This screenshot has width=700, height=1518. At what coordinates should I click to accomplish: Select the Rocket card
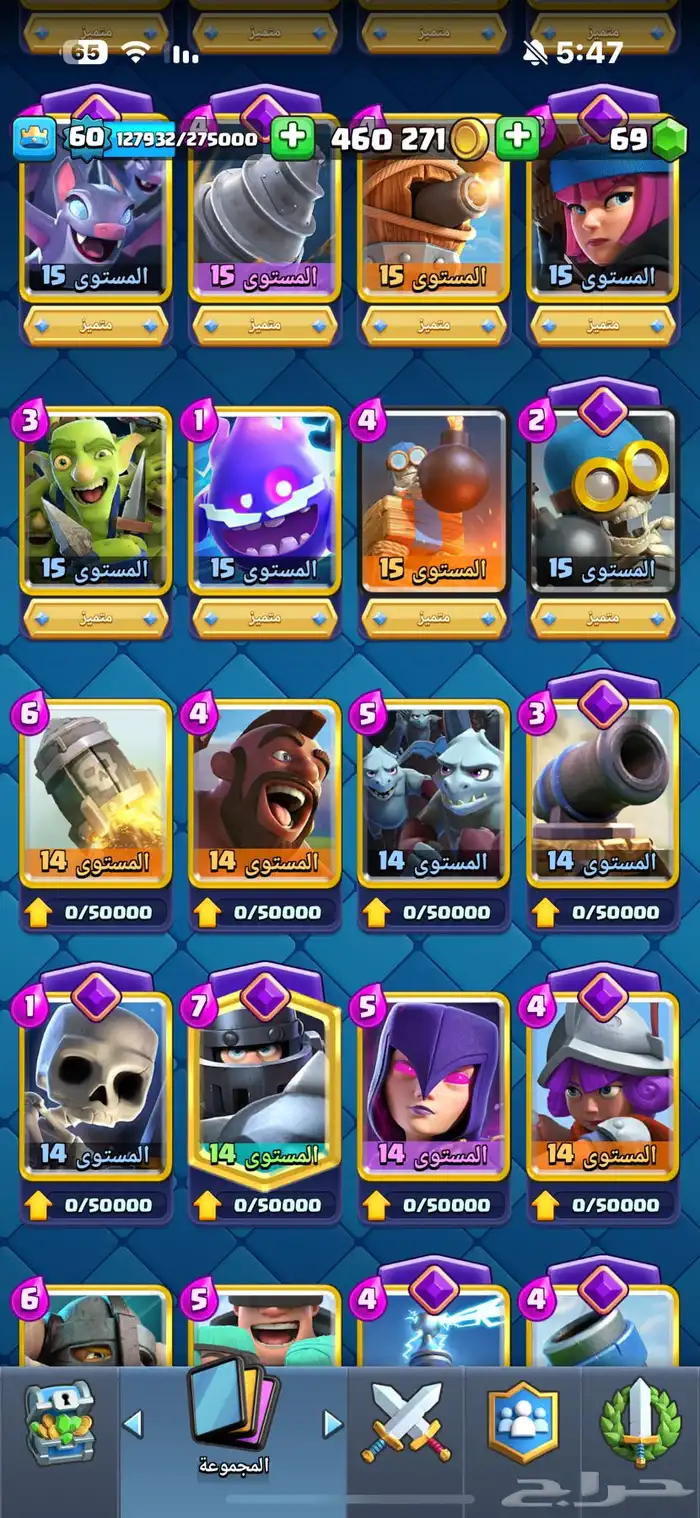(x=96, y=792)
